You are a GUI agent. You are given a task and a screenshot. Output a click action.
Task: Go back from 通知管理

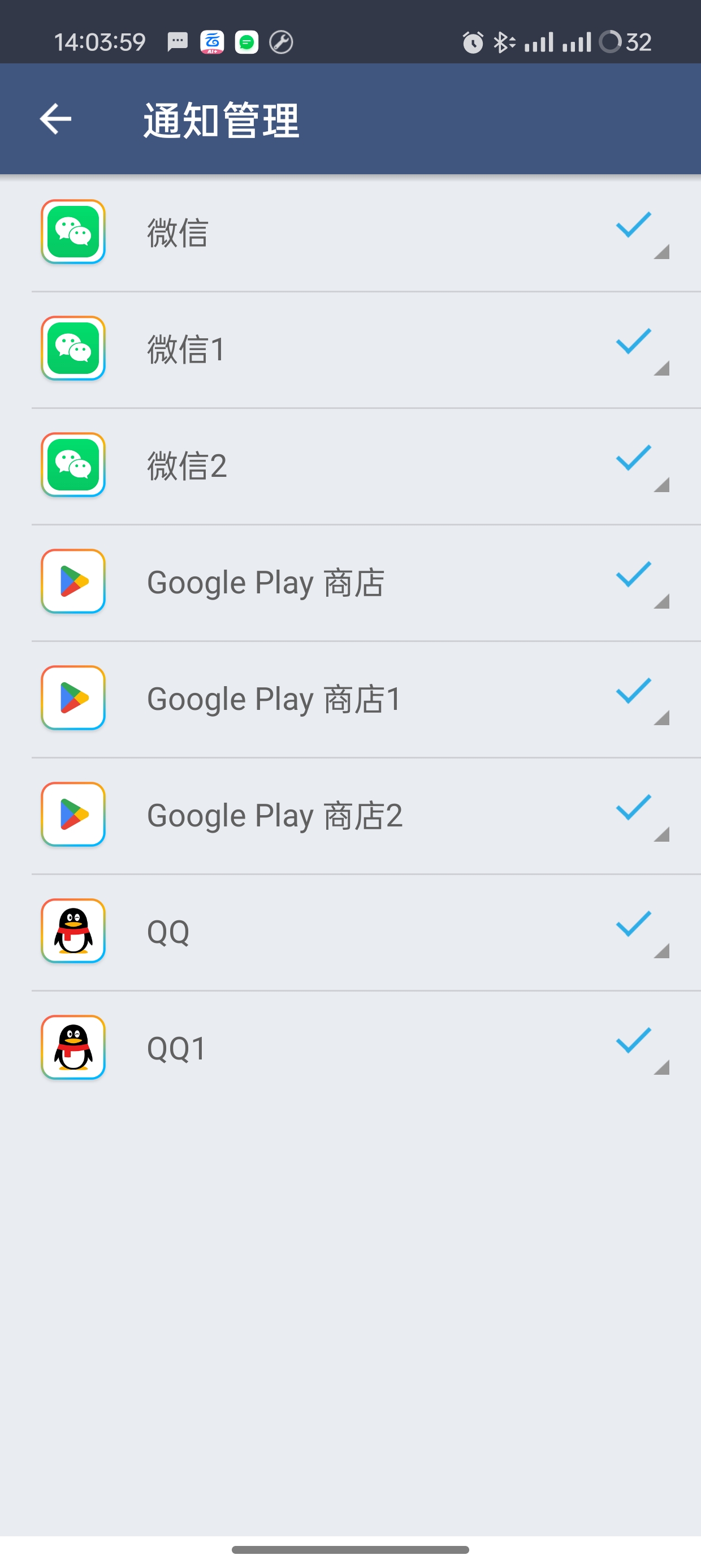[x=55, y=119]
